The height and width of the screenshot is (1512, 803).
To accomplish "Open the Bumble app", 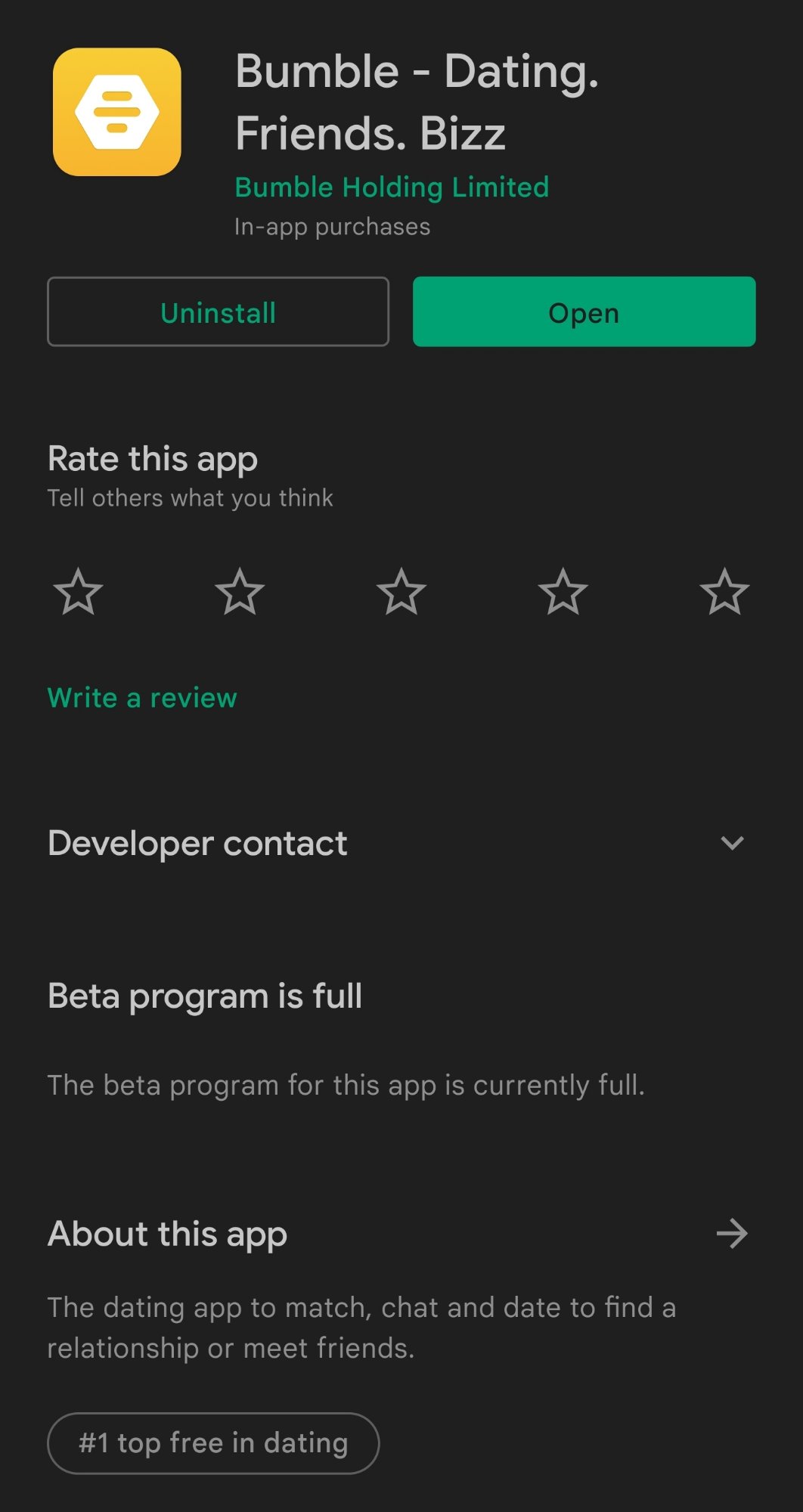I will [x=584, y=311].
